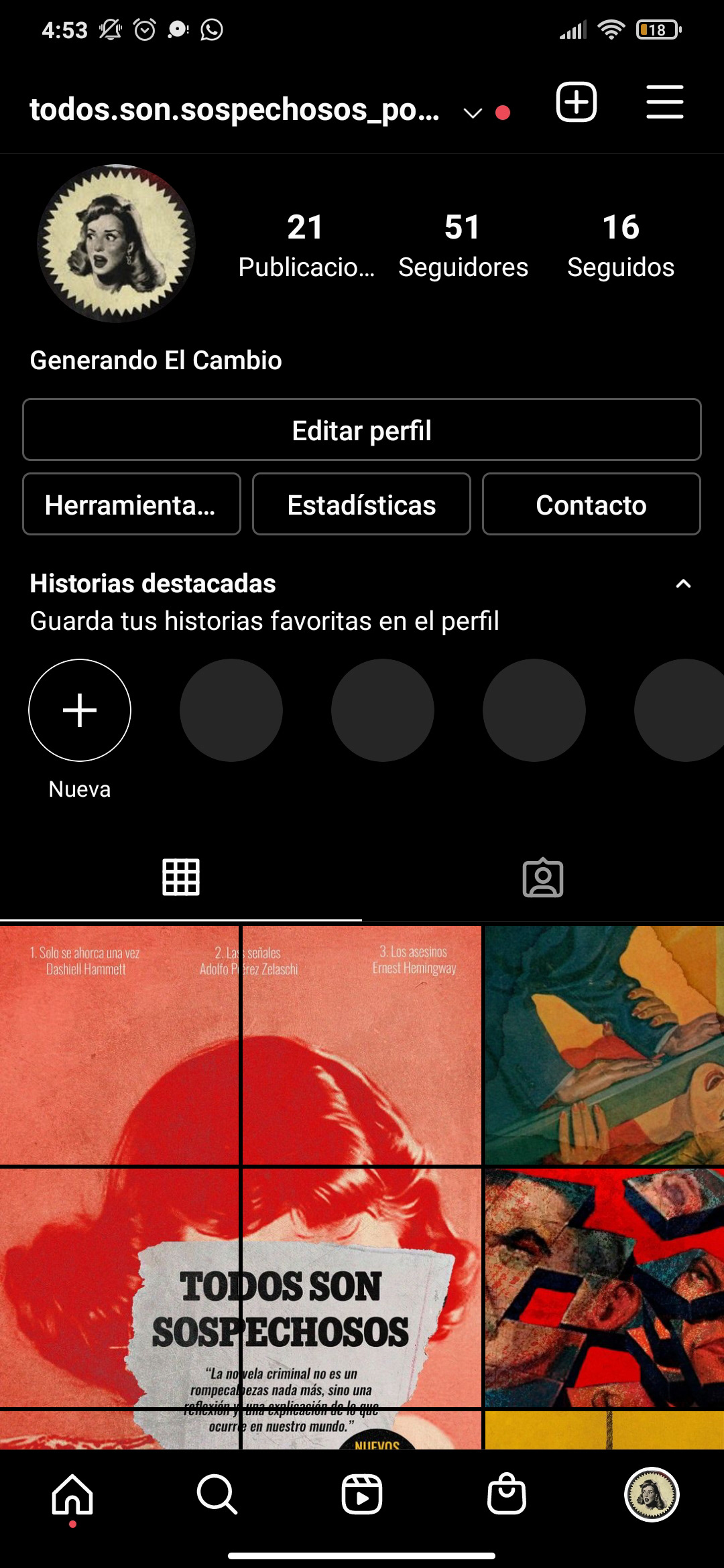Open the hamburger menu

point(664,102)
